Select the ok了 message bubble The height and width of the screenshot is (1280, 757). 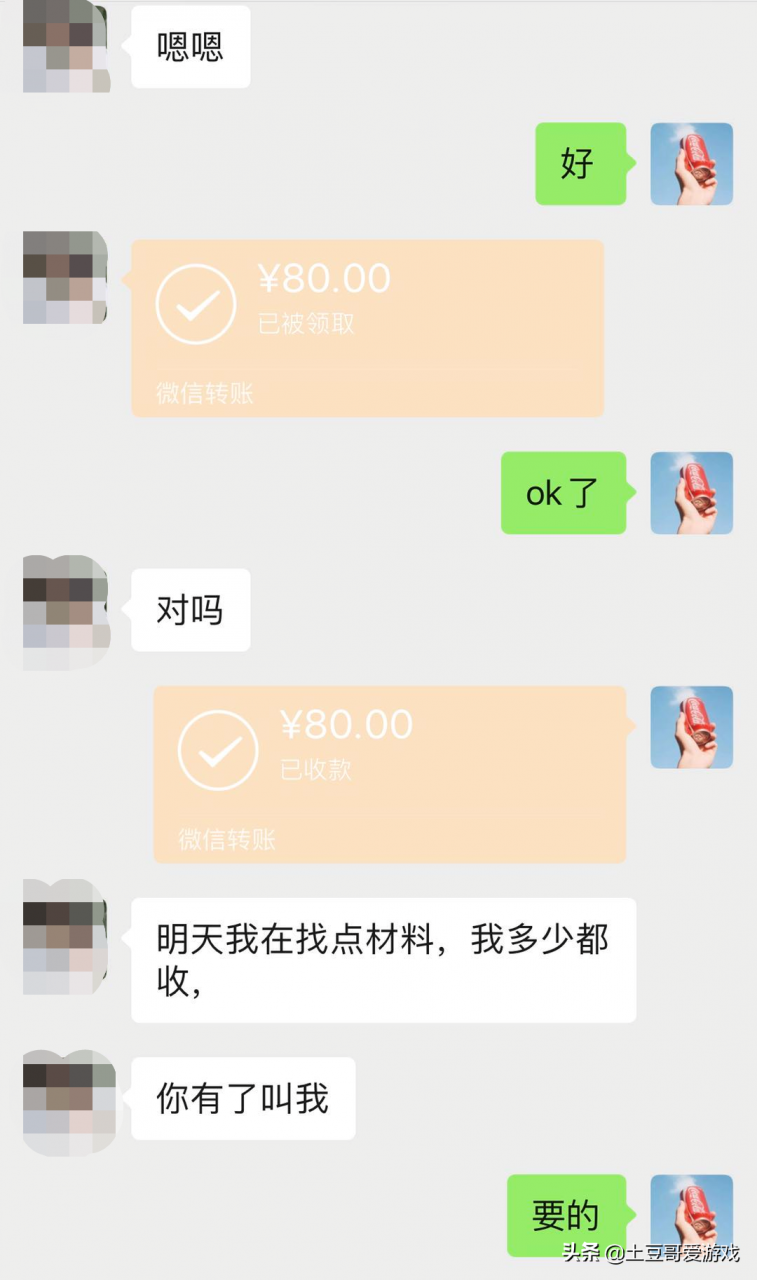tap(563, 493)
